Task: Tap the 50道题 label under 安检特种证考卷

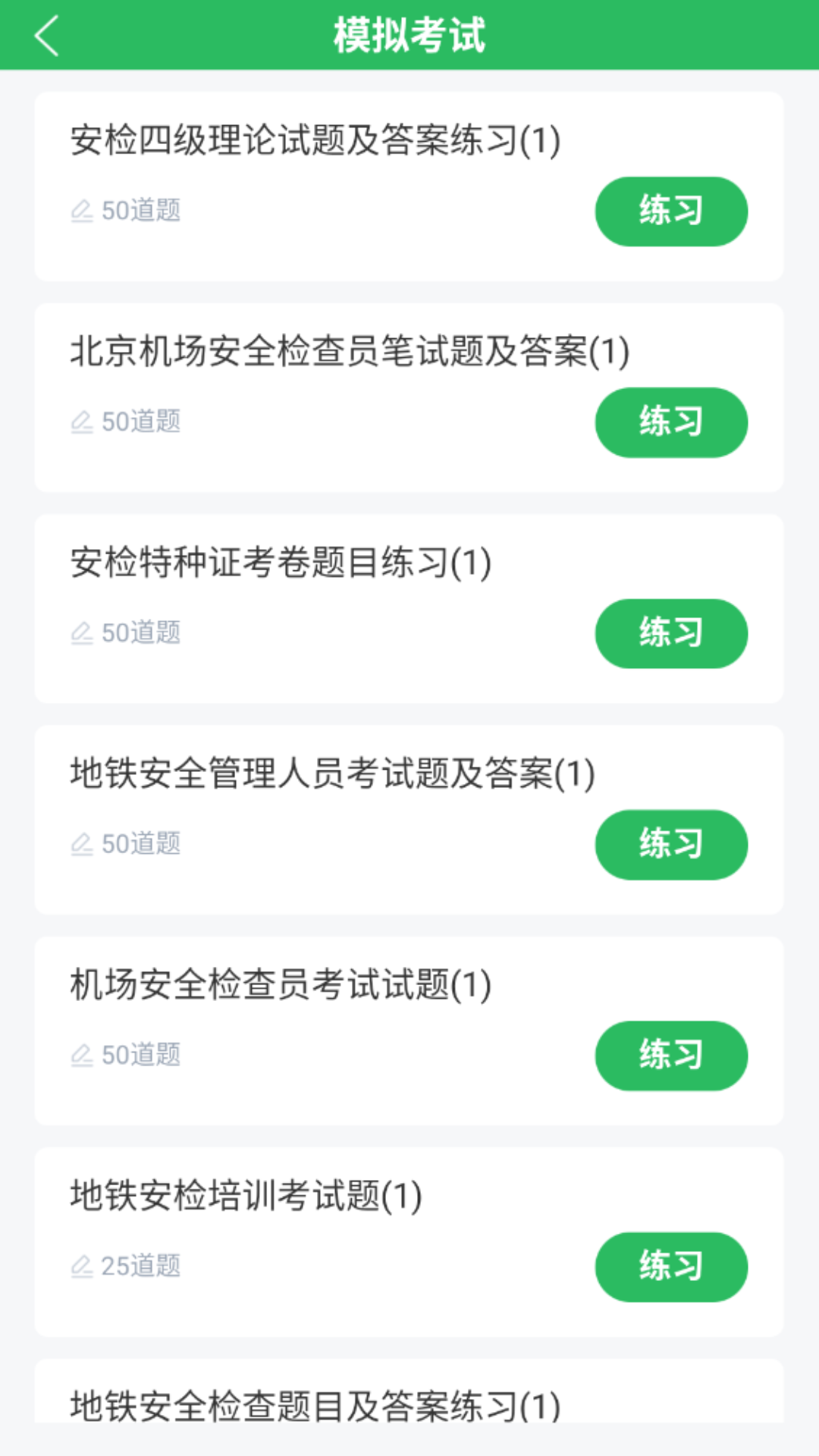Action: (x=141, y=632)
